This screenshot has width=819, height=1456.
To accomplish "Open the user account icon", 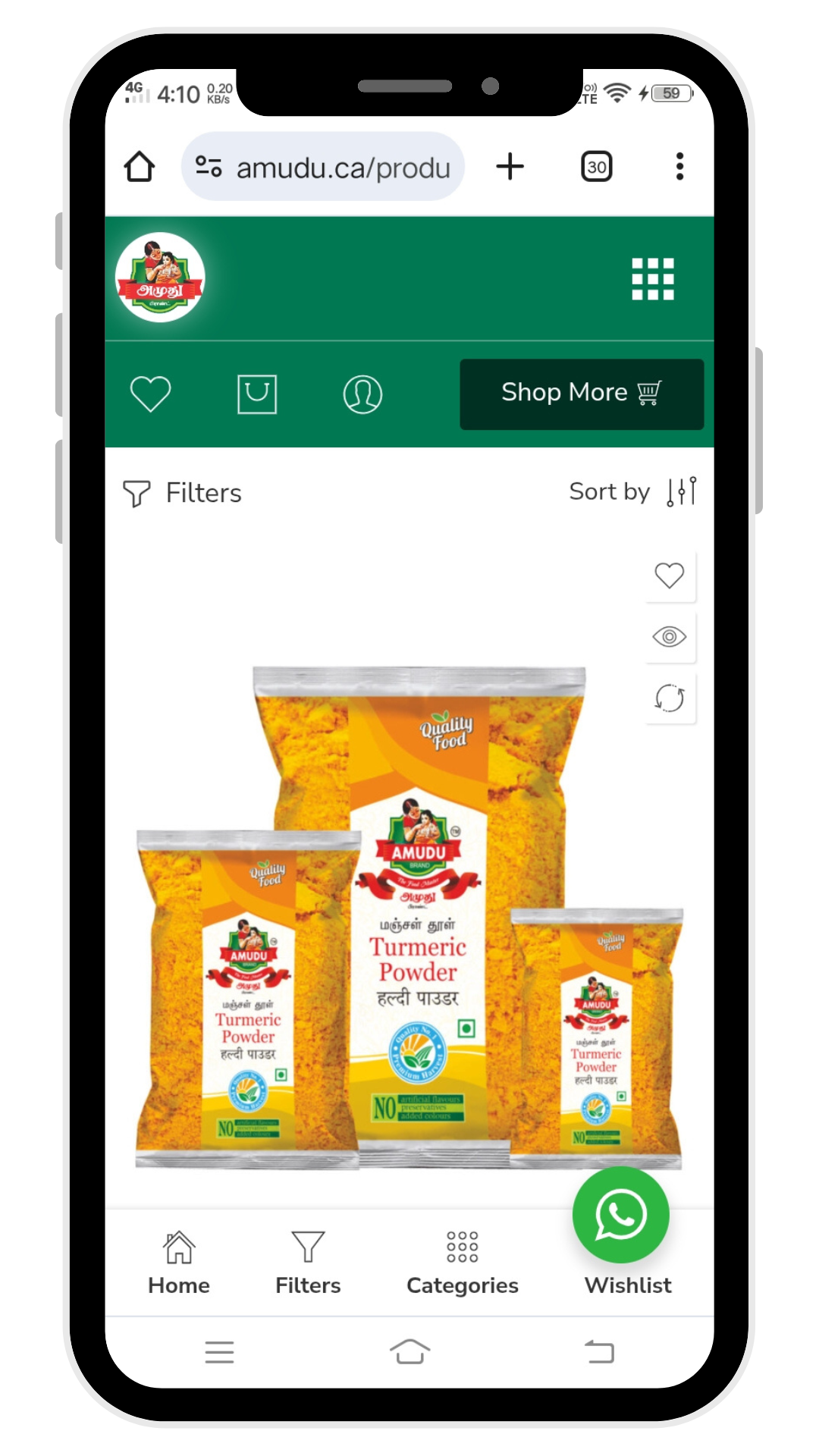I will pyautogui.click(x=362, y=394).
